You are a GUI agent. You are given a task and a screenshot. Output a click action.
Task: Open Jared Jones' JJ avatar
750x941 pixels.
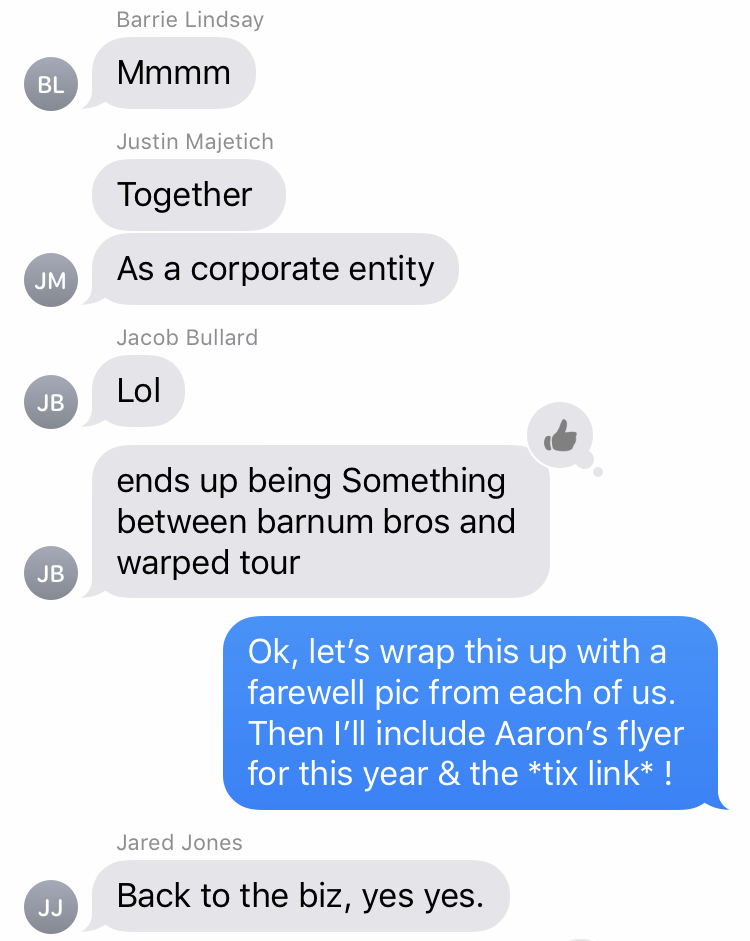[x=51, y=908]
